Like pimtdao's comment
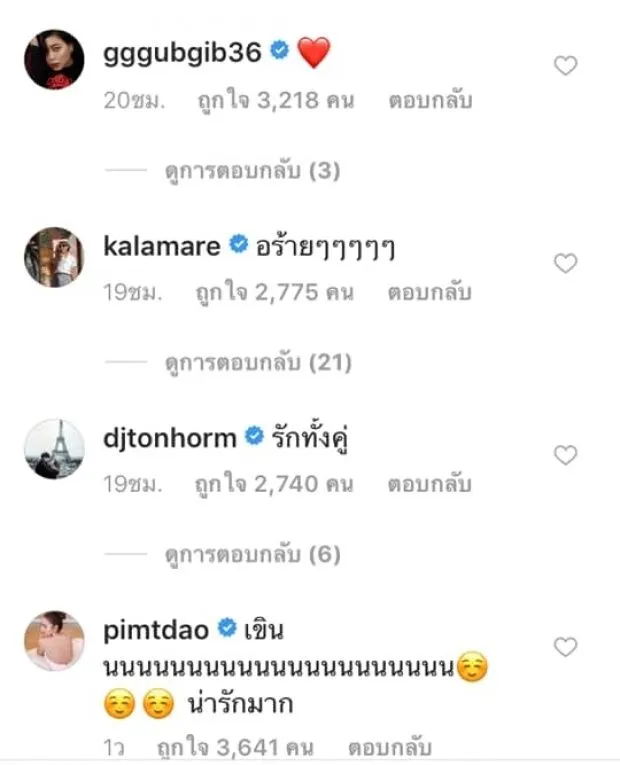This screenshot has height=765, width=620. click(x=566, y=647)
